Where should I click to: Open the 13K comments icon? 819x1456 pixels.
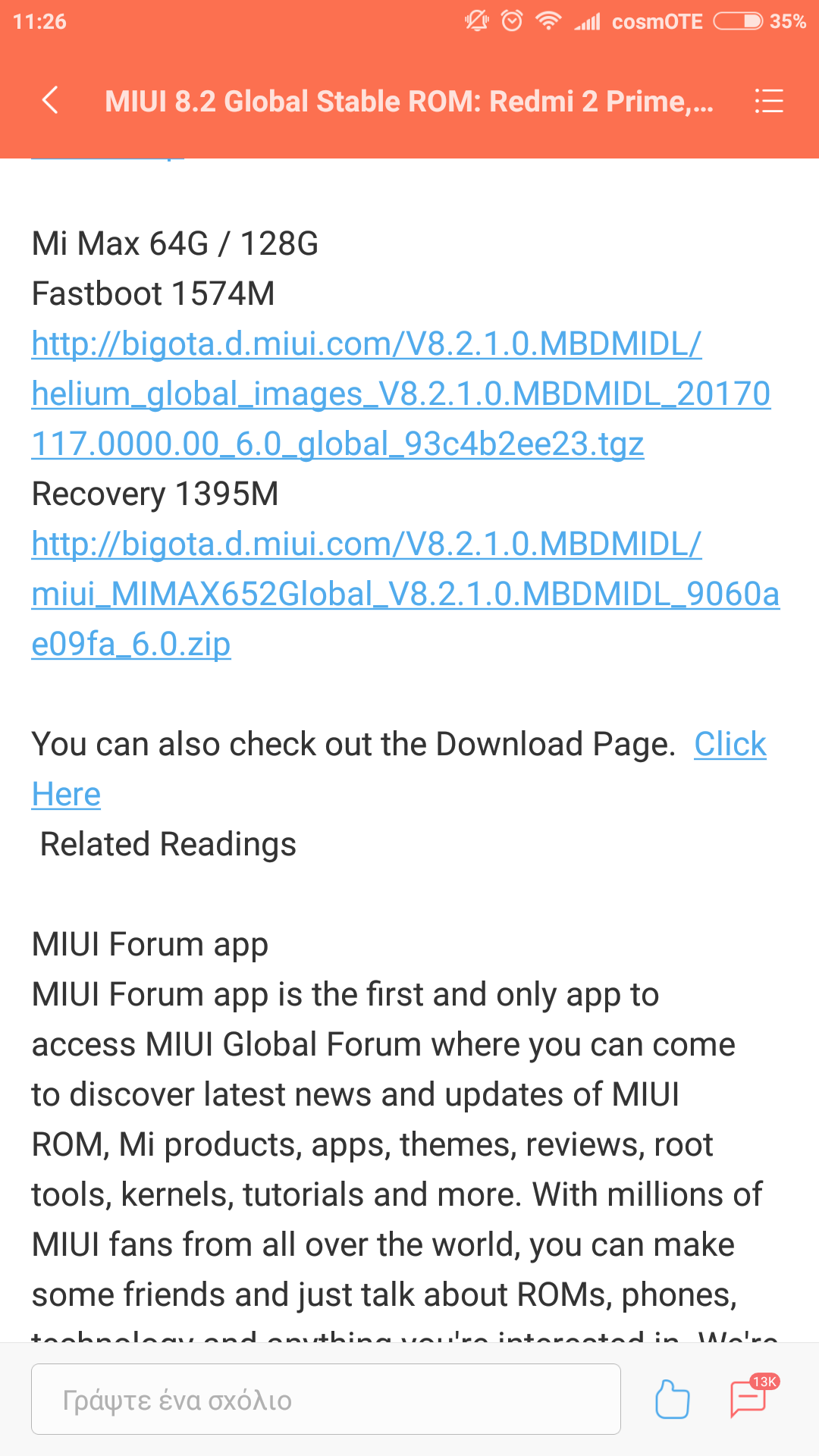[751, 1398]
